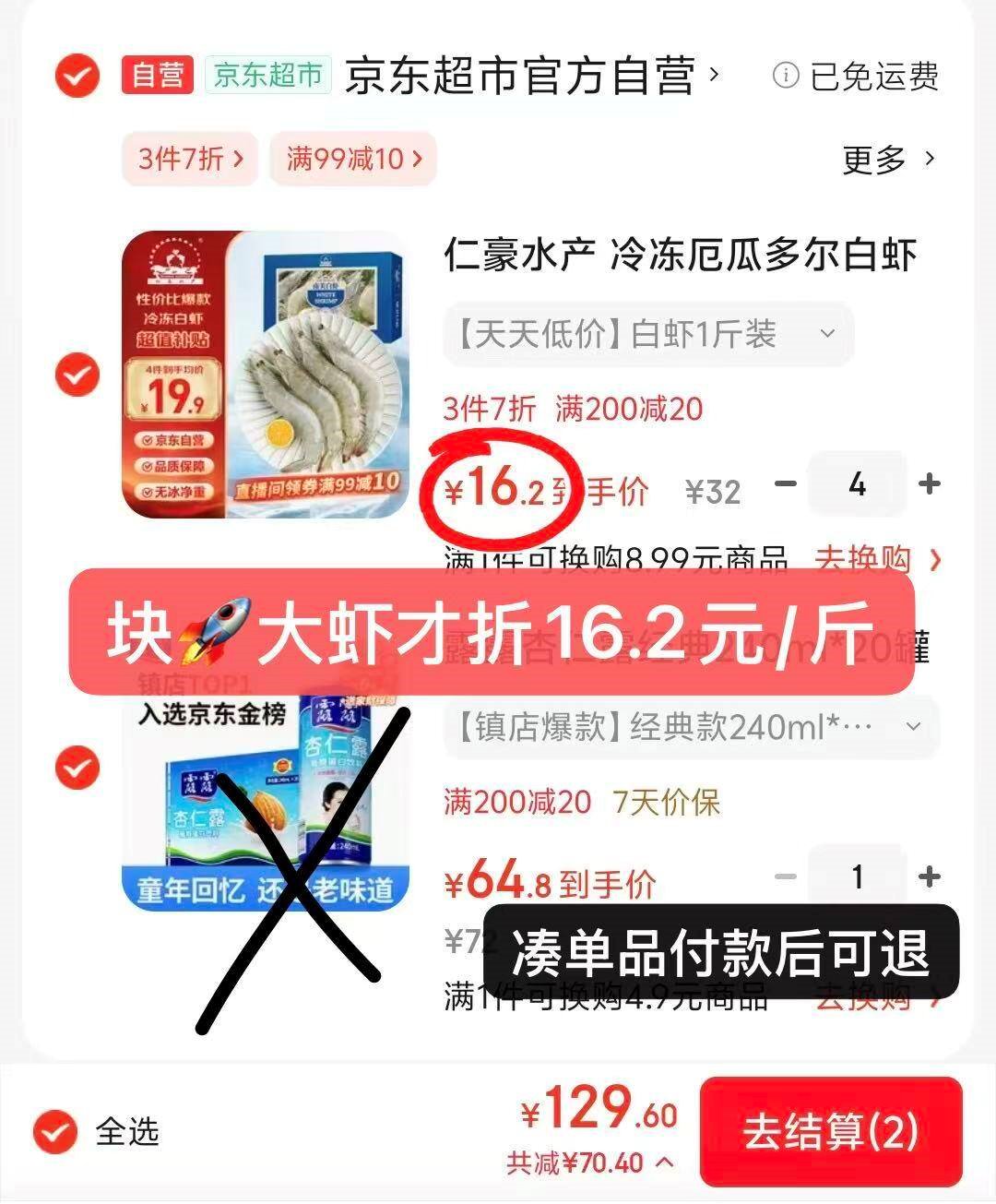Open the 3件7折 promotion chip

[190, 159]
